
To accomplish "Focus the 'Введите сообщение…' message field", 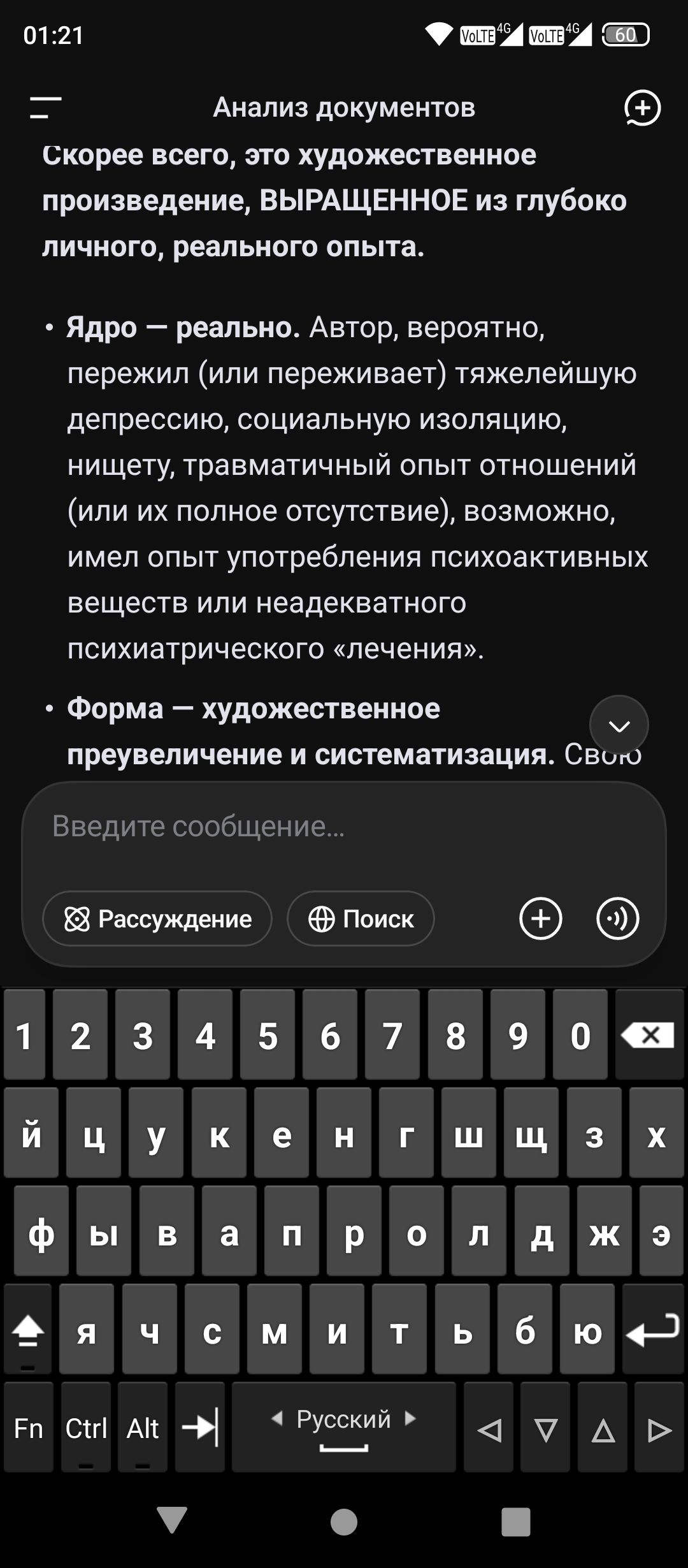I will tap(344, 827).
